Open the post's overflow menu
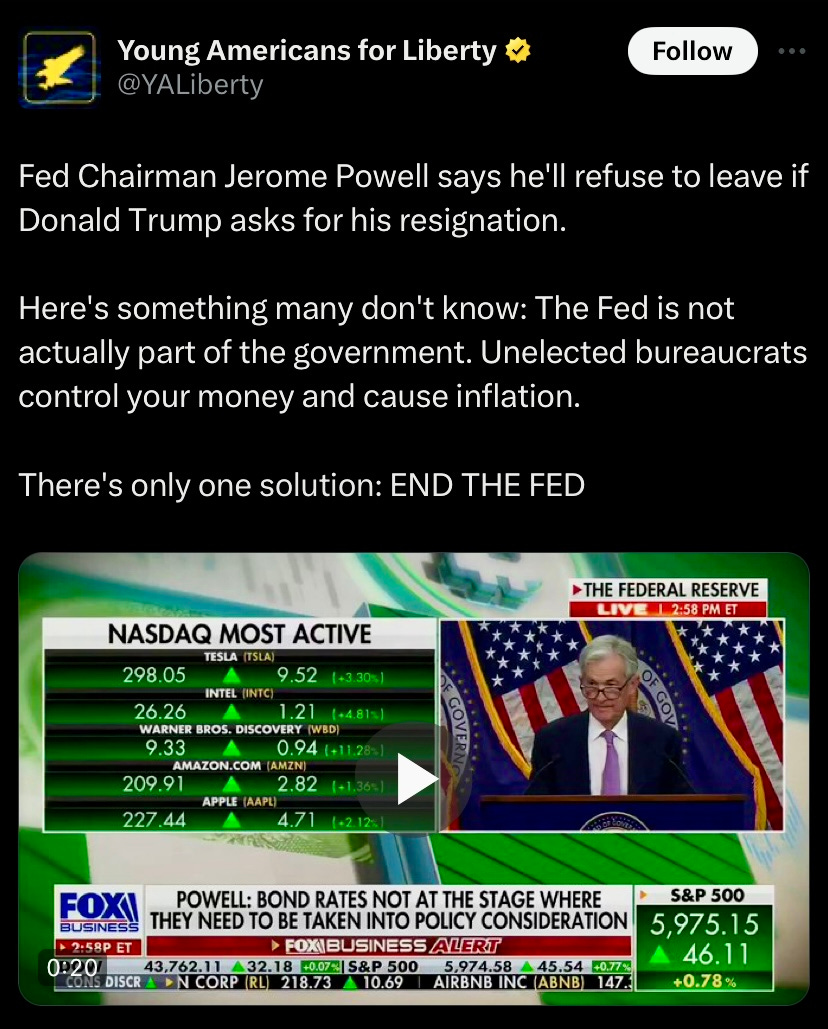828x1029 pixels. 791,51
